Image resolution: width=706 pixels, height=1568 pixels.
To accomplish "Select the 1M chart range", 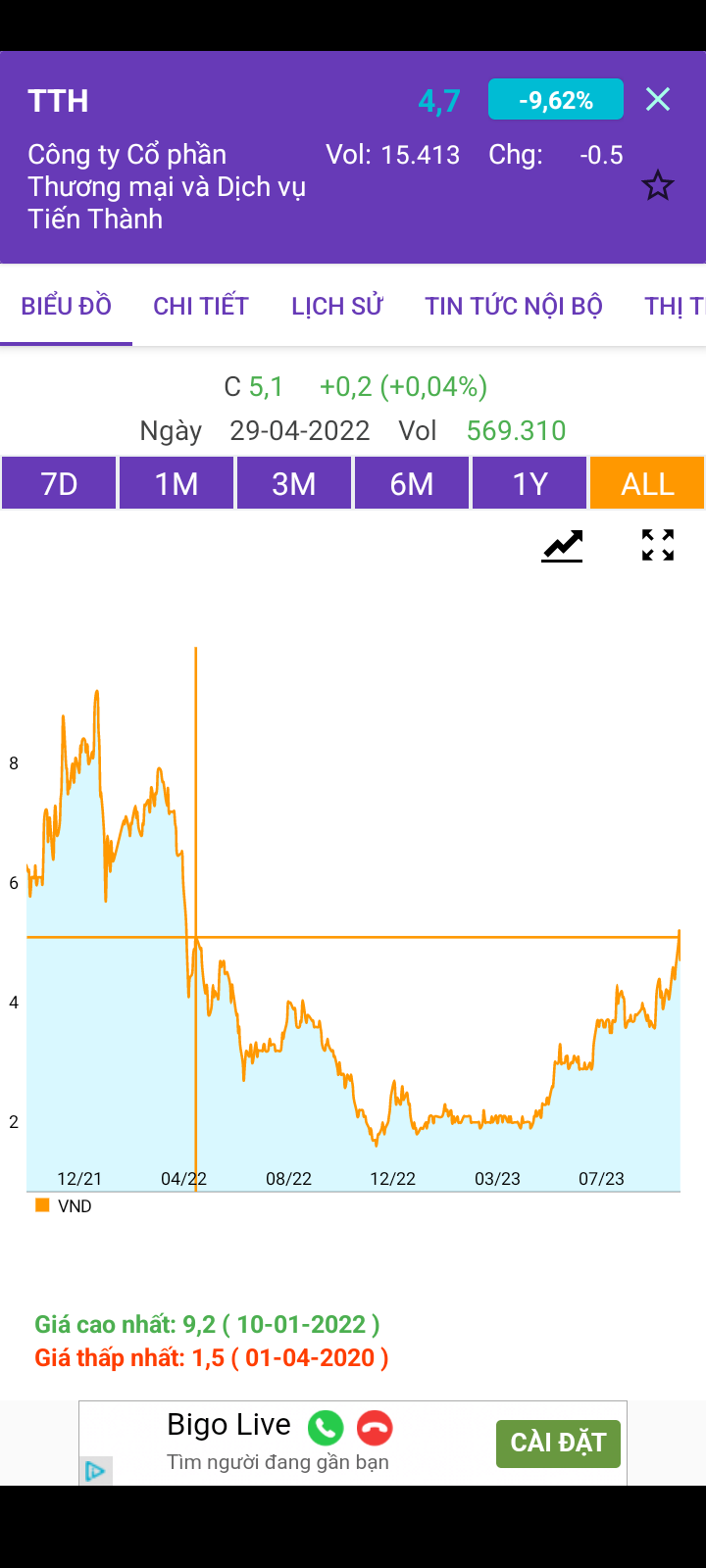I will point(176,483).
